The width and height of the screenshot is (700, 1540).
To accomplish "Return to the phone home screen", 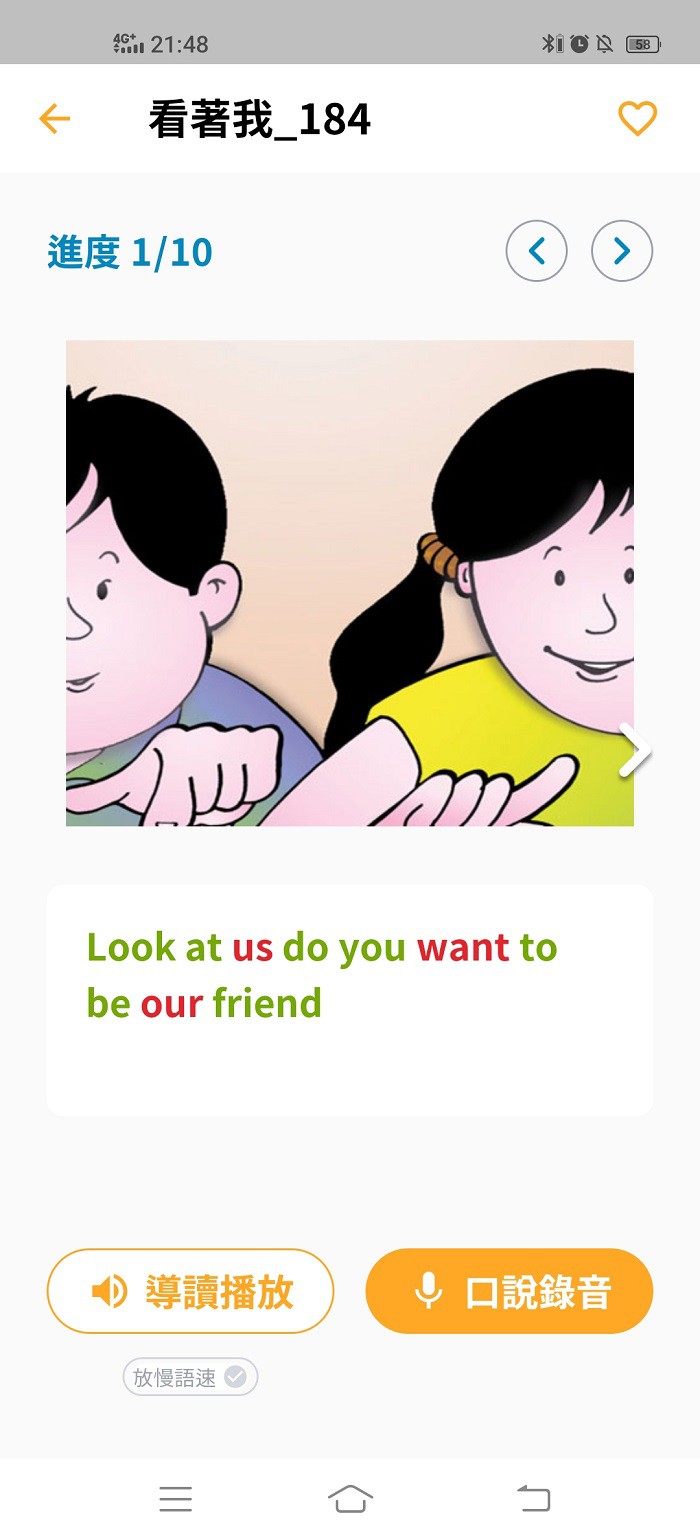I will click(x=350, y=1498).
